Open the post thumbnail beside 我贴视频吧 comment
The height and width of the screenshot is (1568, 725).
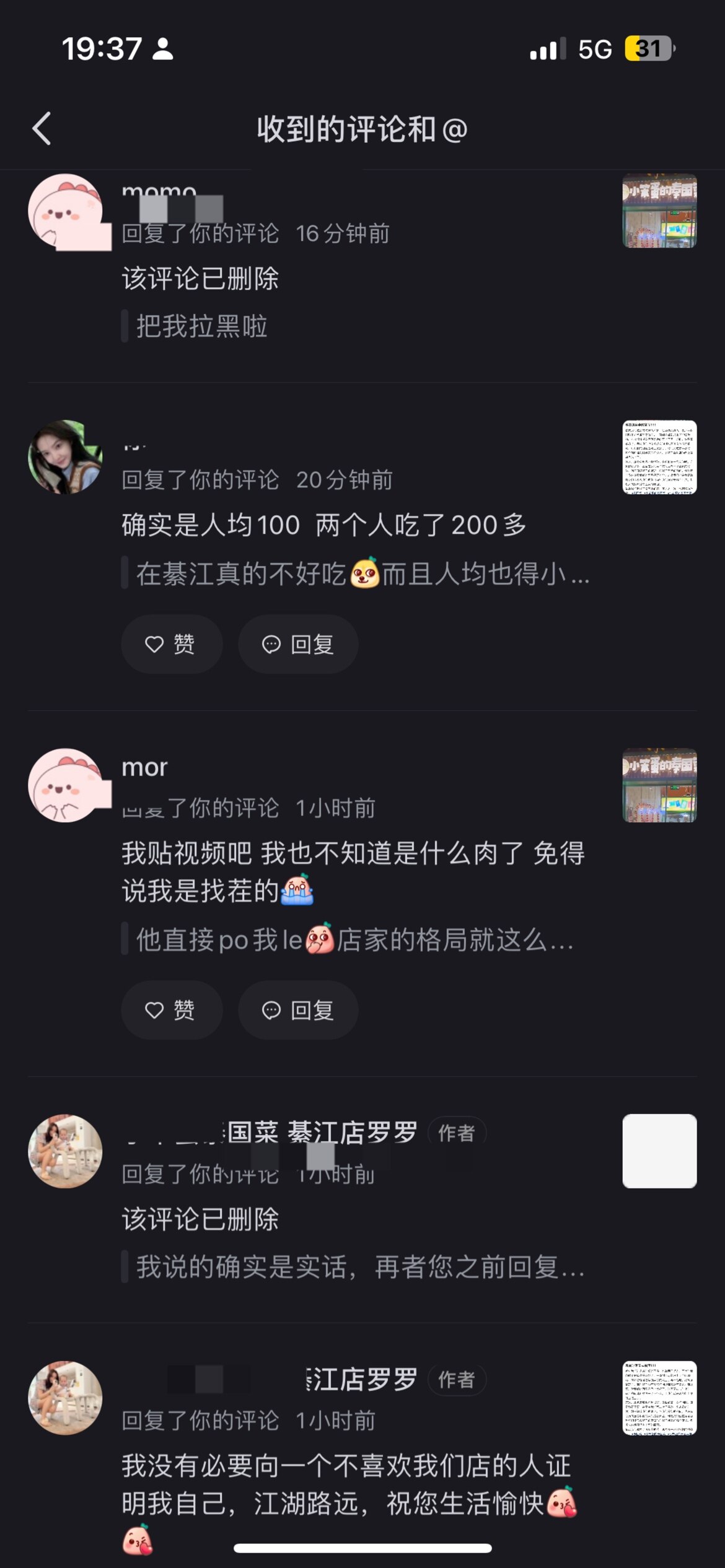[659, 785]
